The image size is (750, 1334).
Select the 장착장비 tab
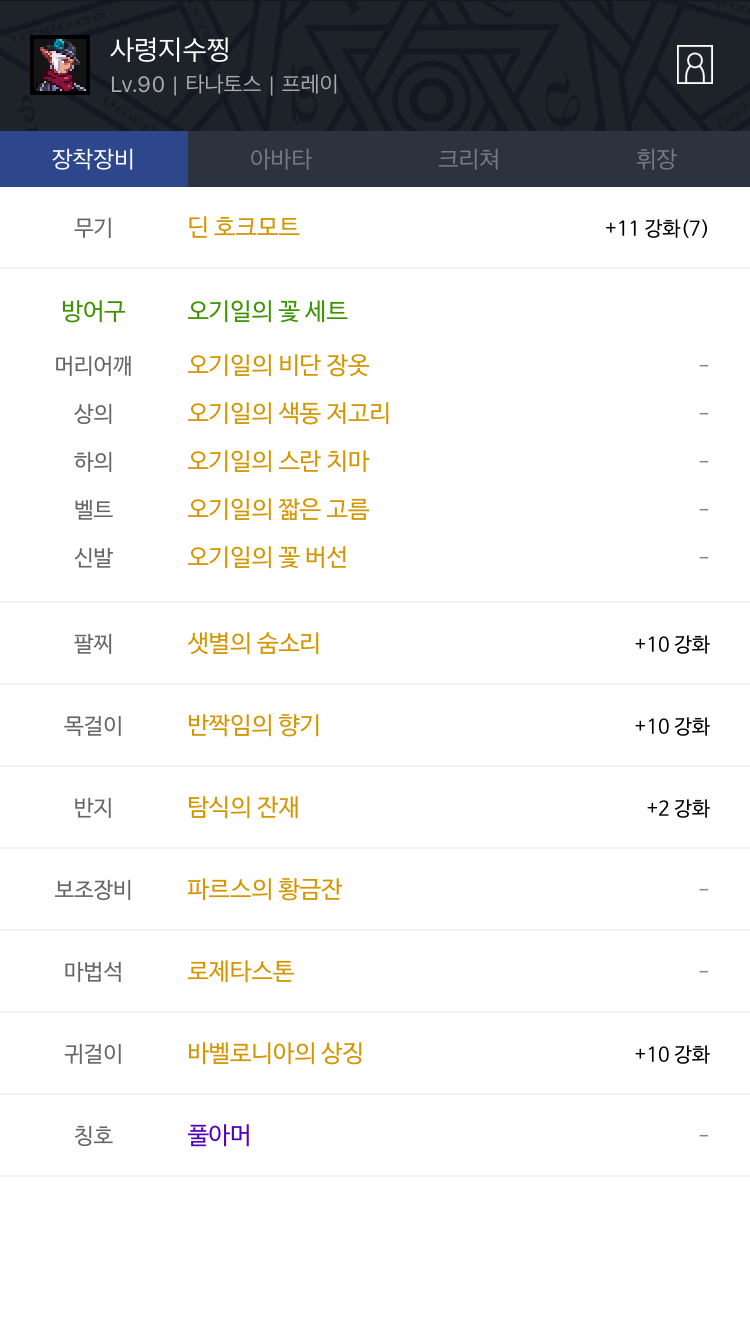coord(94,159)
